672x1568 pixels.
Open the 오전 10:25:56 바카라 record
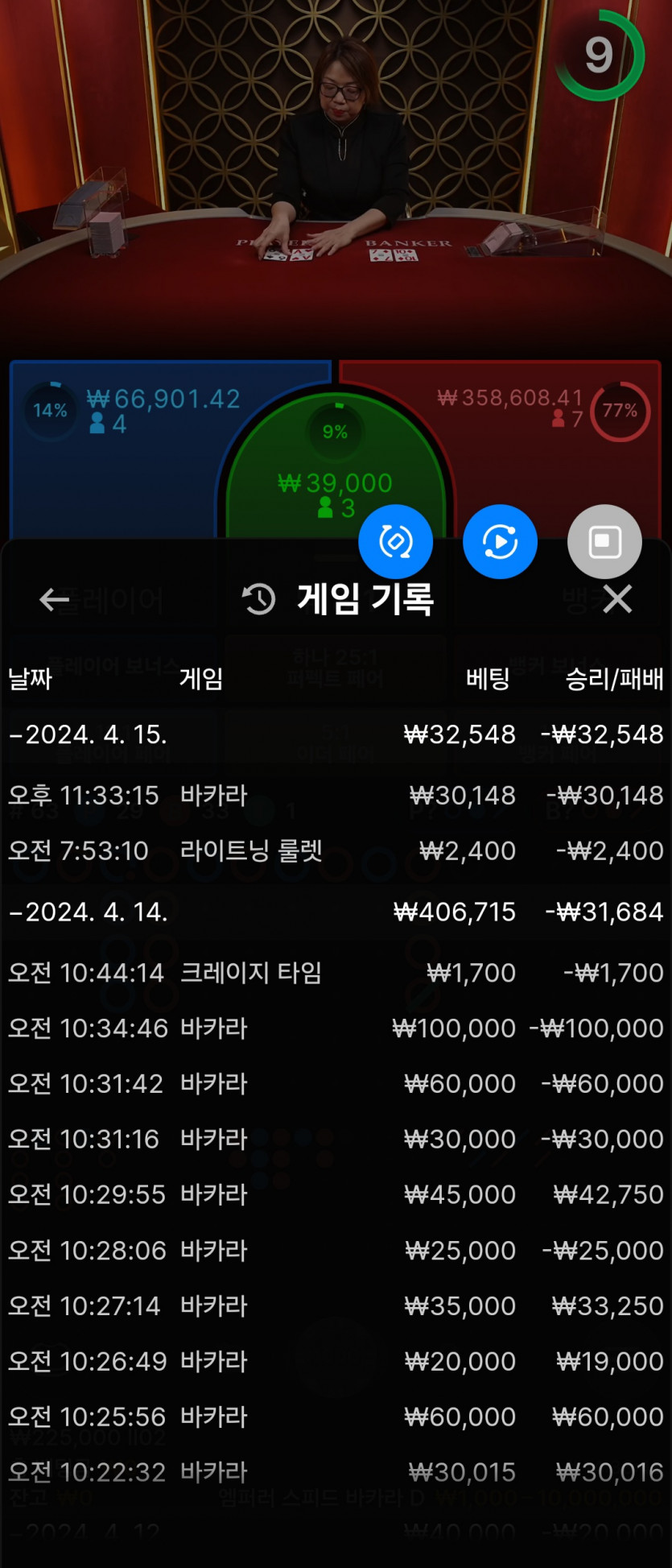pos(335,1417)
